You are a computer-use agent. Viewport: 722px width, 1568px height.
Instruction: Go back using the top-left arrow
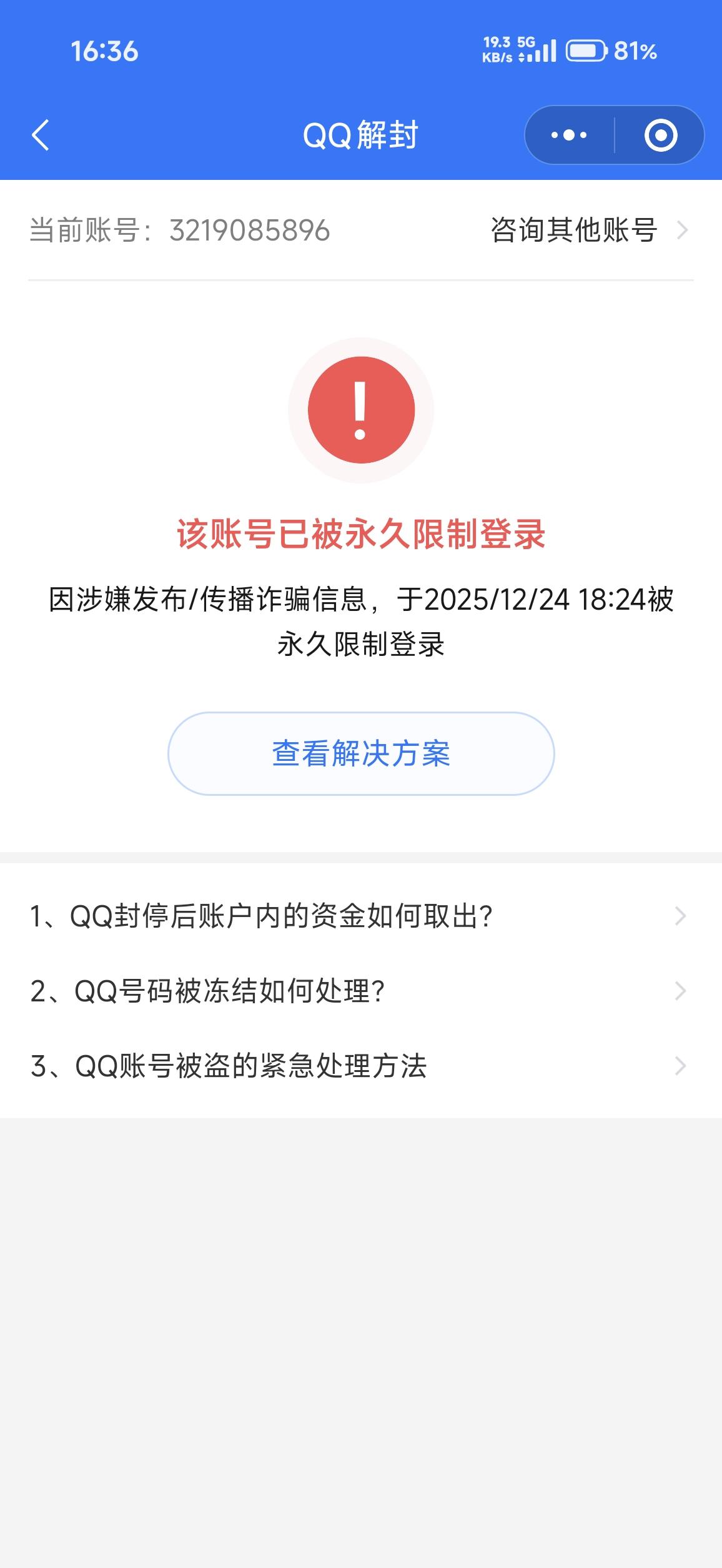click(x=41, y=135)
